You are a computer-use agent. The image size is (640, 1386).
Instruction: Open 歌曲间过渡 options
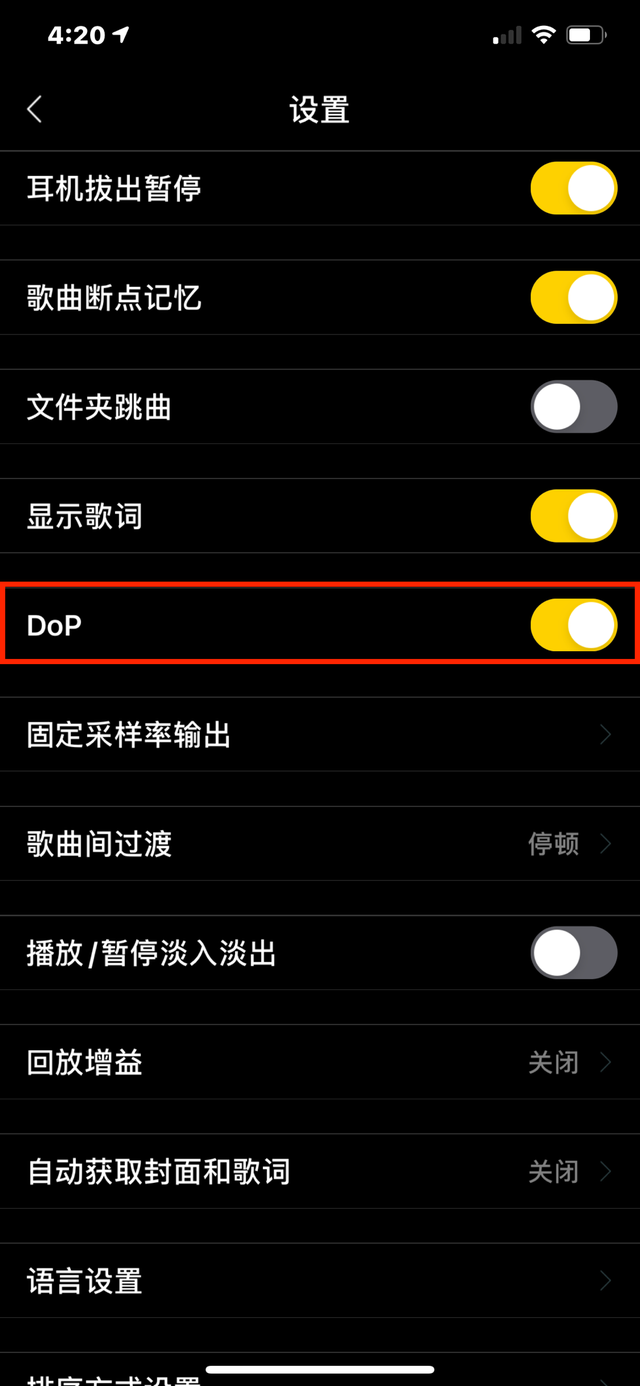point(320,844)
